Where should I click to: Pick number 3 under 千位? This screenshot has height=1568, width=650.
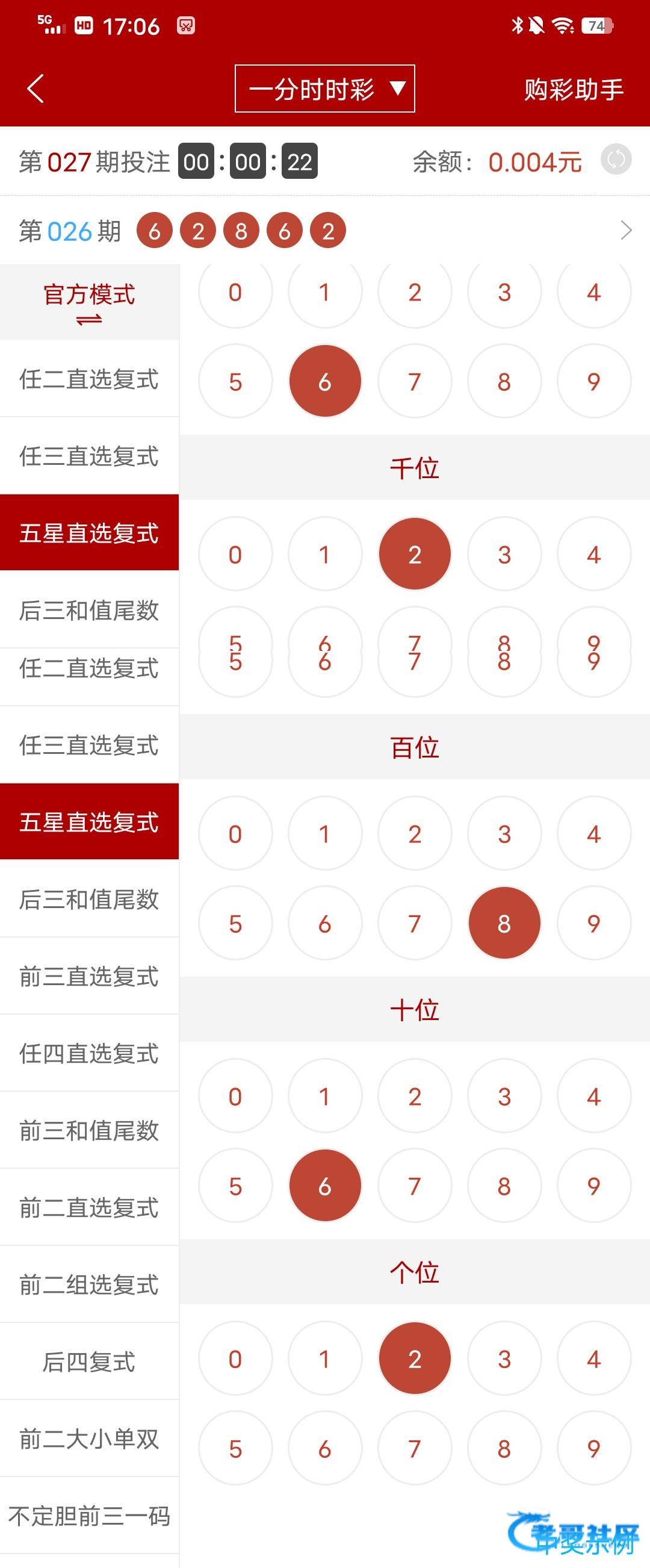(x=504, y=555)
